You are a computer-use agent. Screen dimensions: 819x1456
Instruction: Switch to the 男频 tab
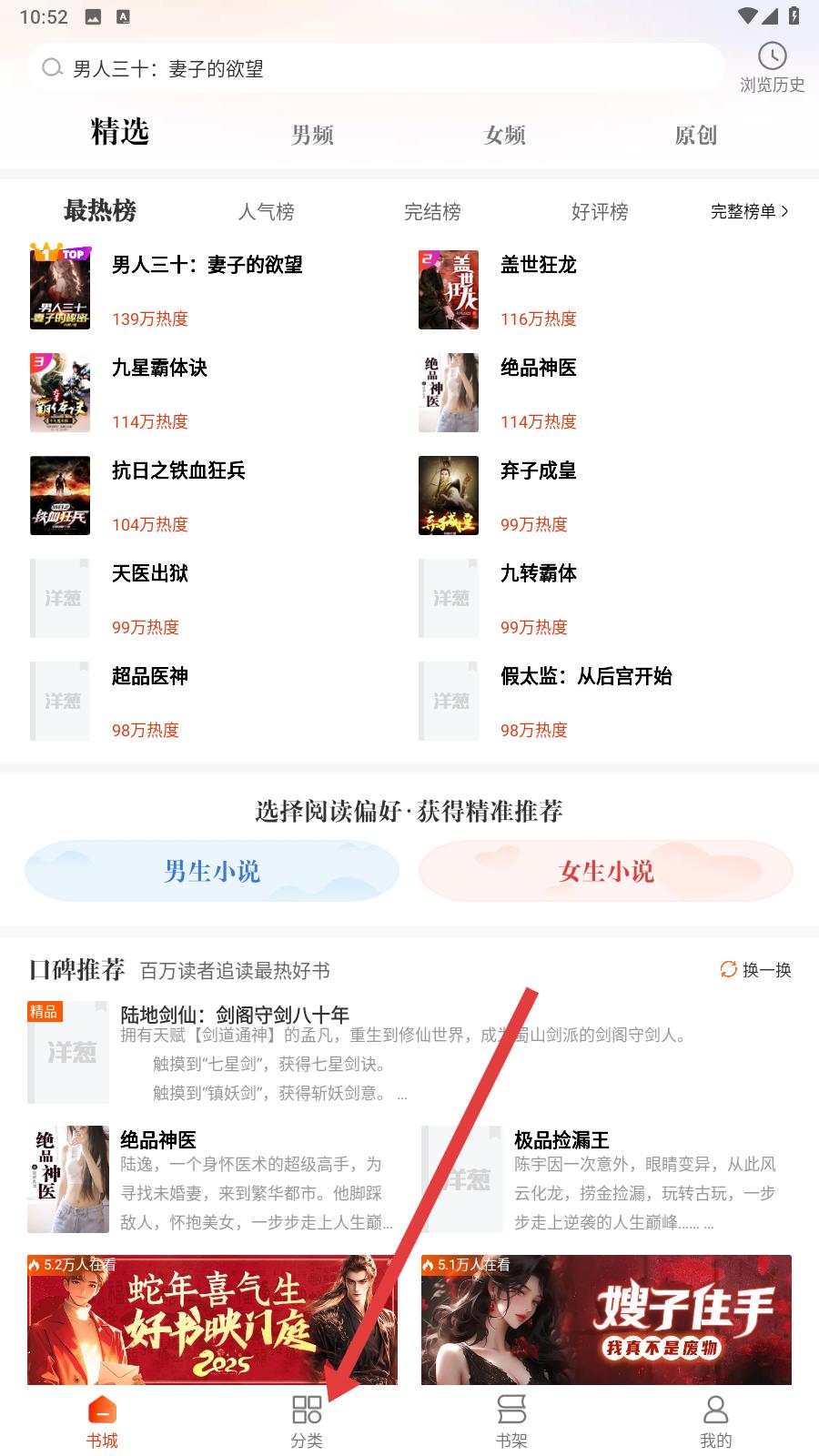[x=312, y=135]
